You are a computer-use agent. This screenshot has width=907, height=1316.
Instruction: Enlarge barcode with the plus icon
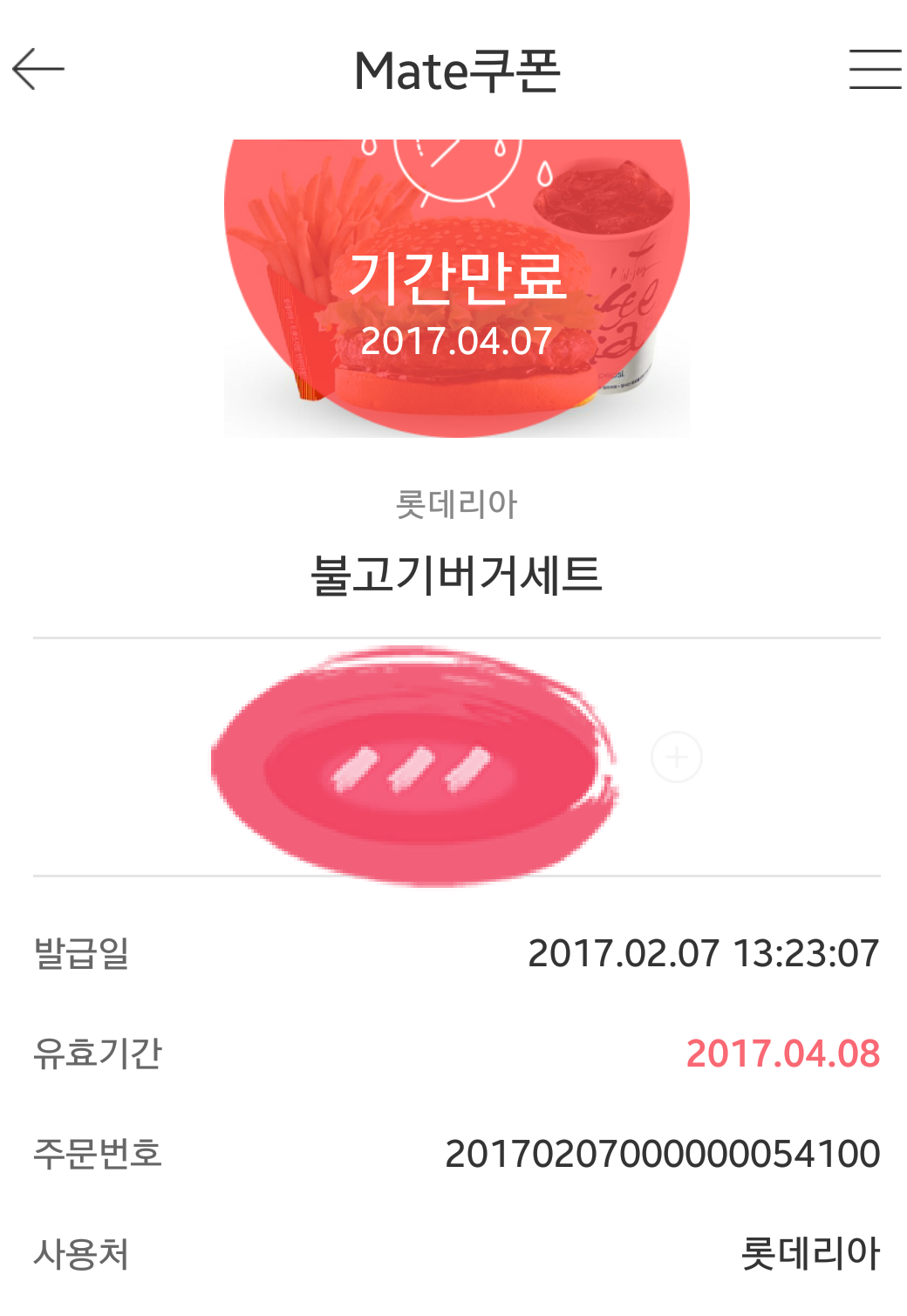[677, 758]
